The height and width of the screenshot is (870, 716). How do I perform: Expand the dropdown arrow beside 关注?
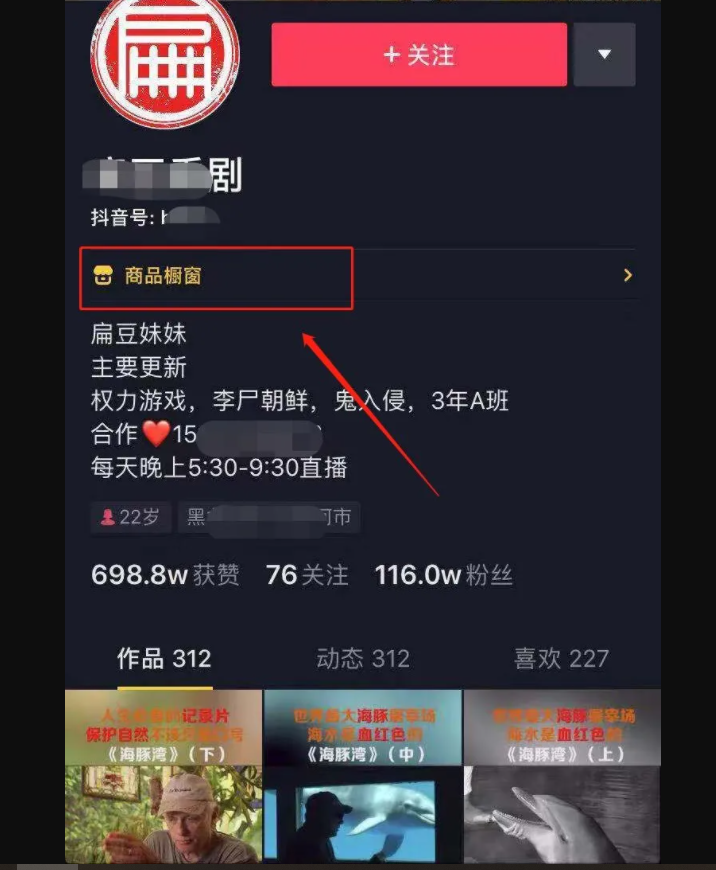click(604, 55)
